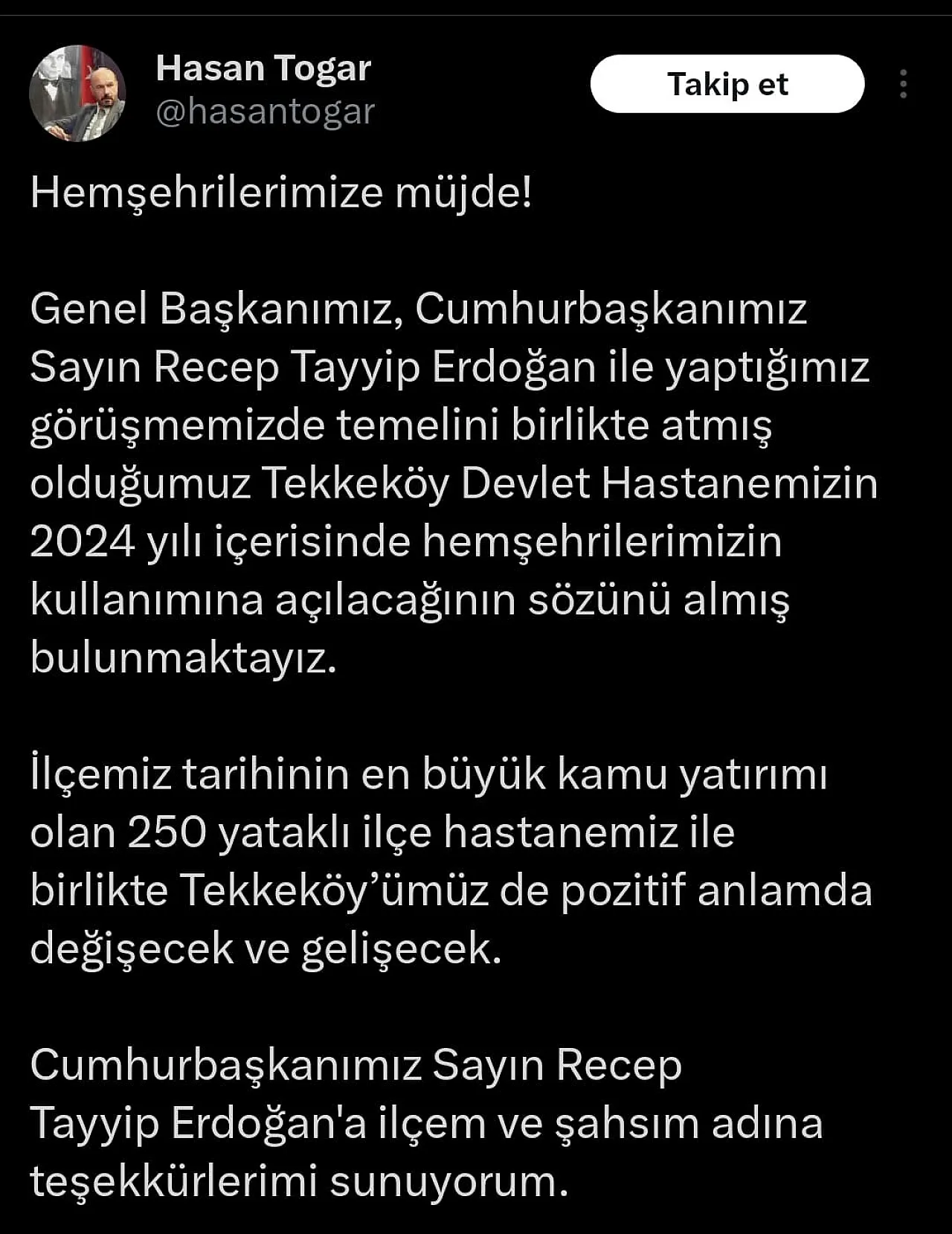Open the @hasantogar profile handle
The image size is (952, 1234).
pos(265,112)
